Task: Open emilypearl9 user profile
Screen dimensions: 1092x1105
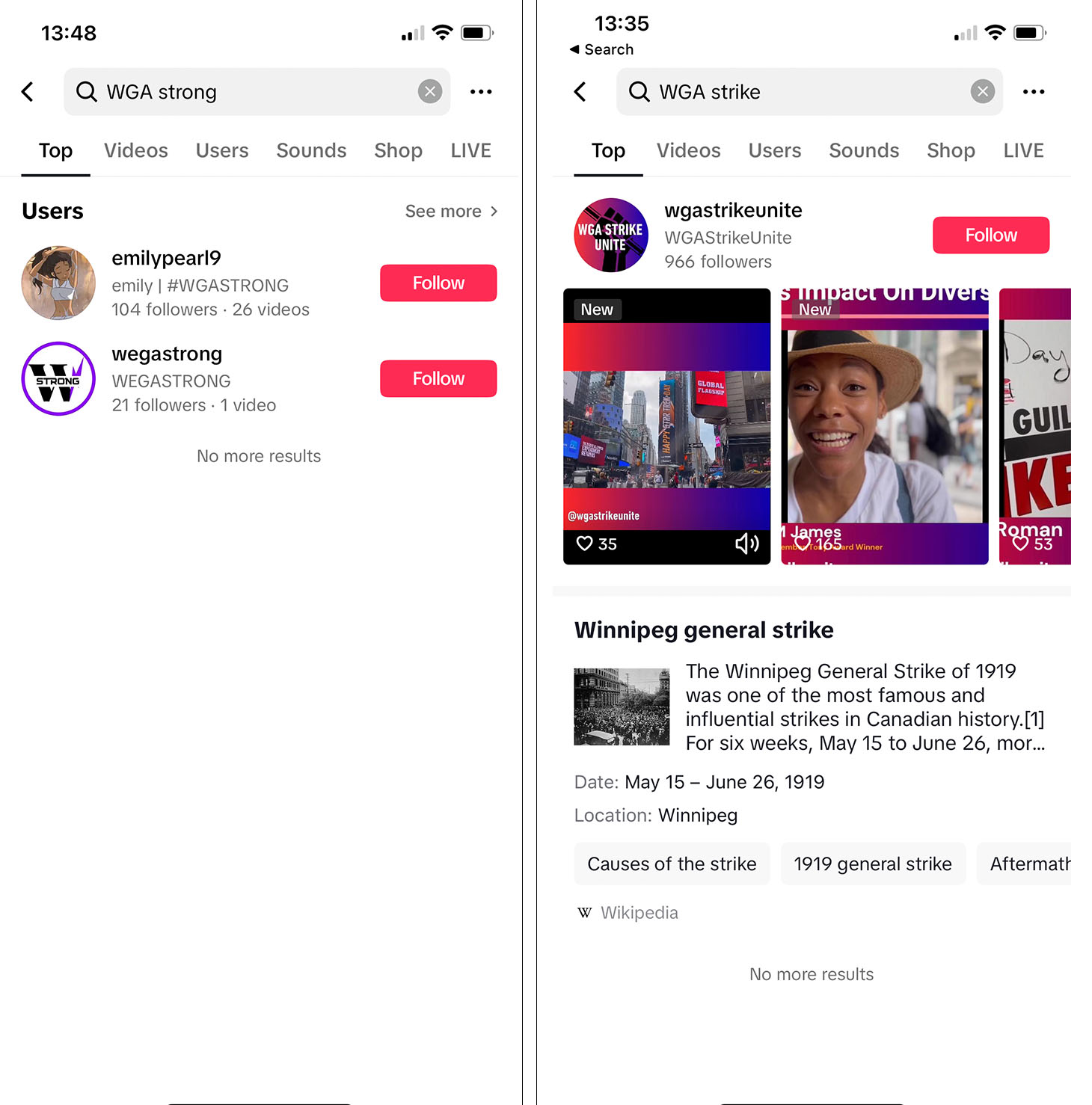Action: pos(166,259)
